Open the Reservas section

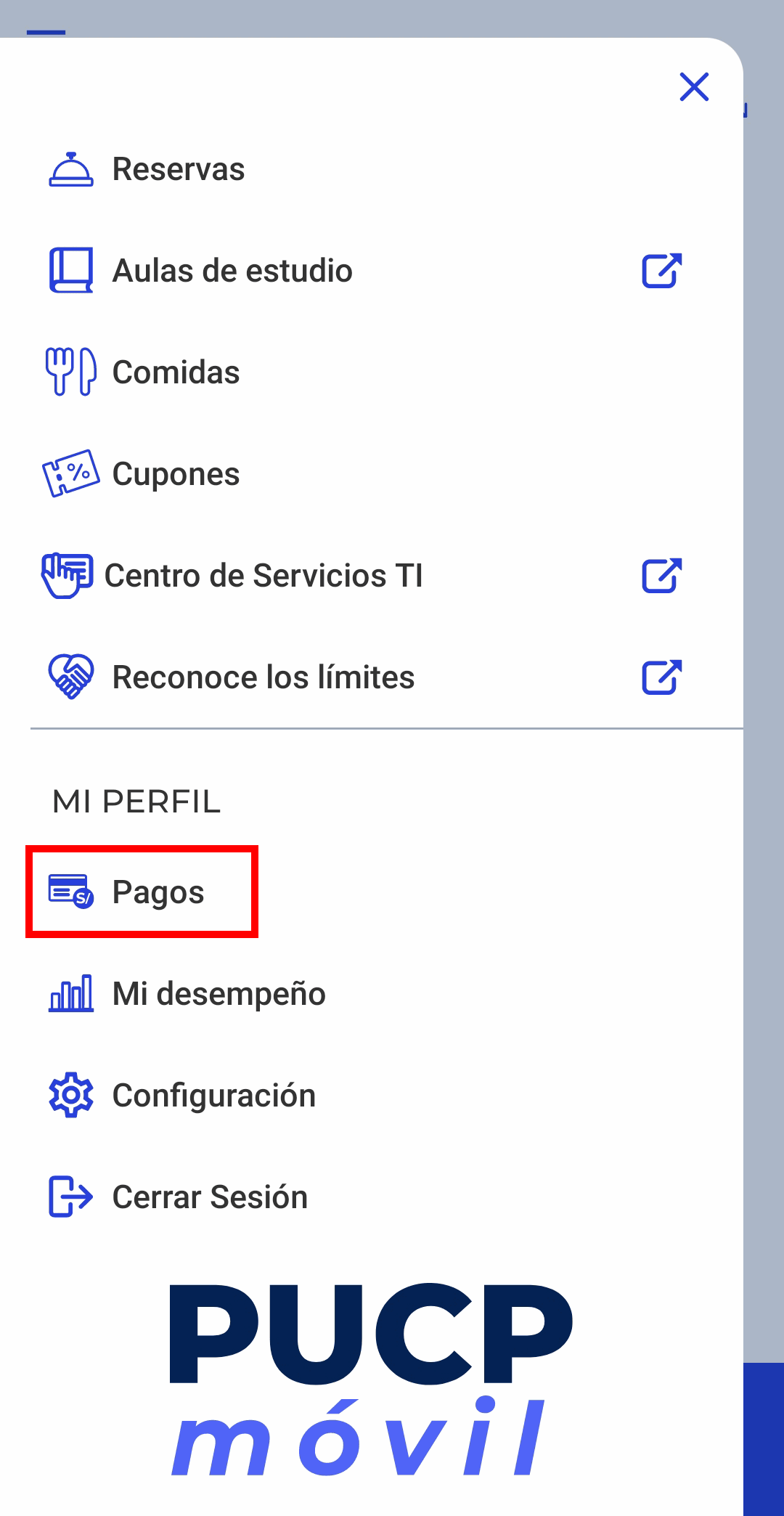click(179, 169)
